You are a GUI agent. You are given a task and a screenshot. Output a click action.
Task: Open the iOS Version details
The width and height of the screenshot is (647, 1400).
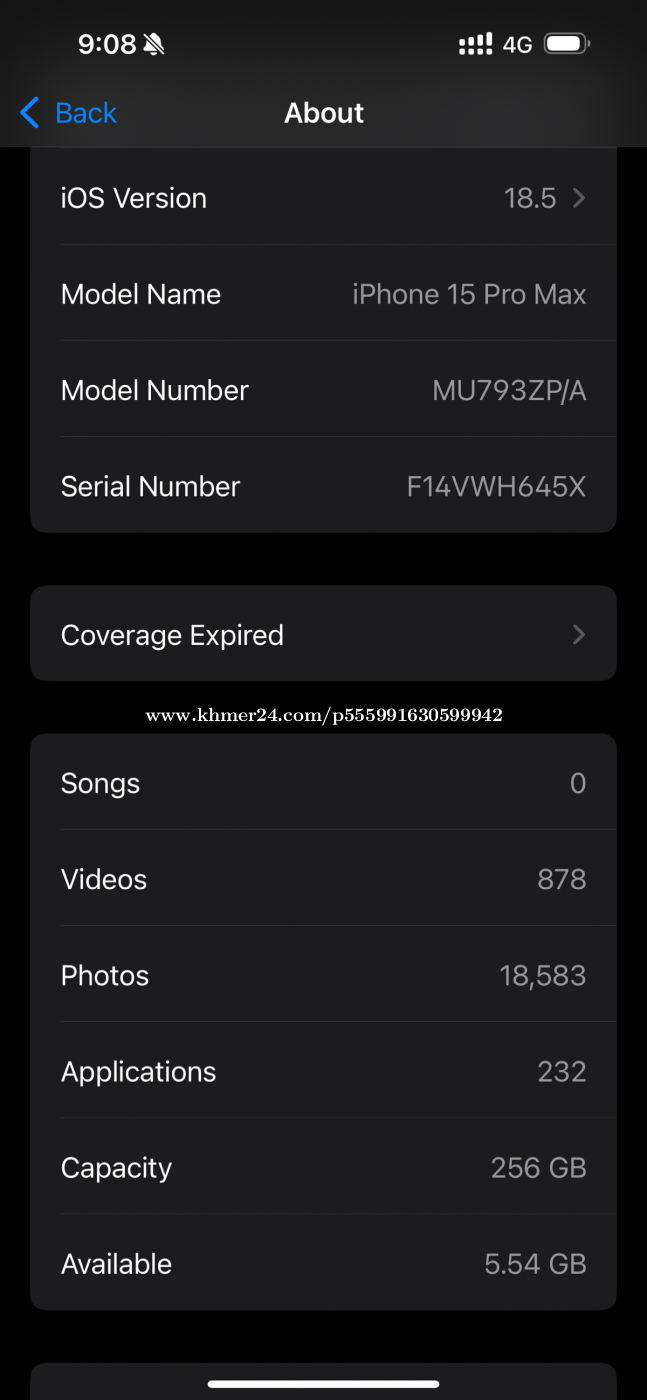click(x=323, y=198)
